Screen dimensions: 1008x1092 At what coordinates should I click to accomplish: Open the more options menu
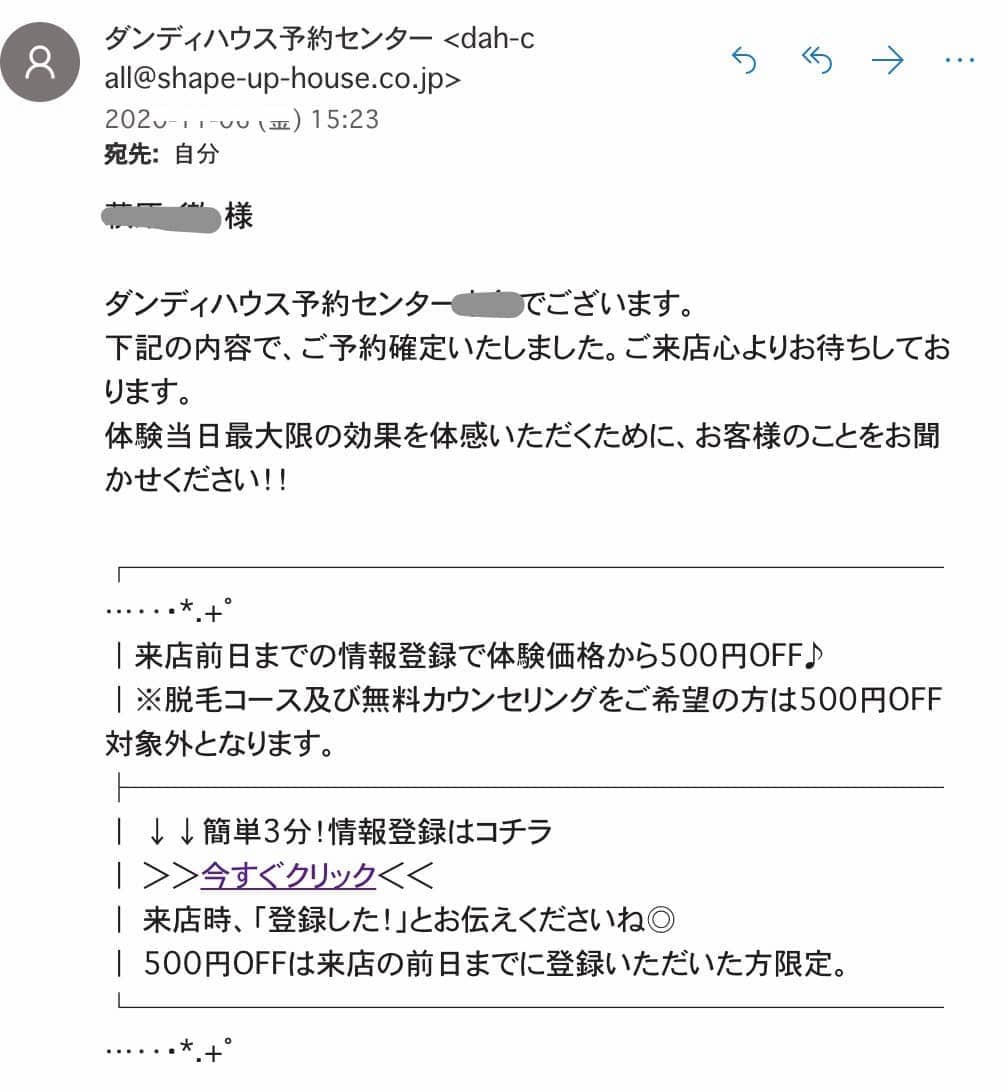pos(959,62)
